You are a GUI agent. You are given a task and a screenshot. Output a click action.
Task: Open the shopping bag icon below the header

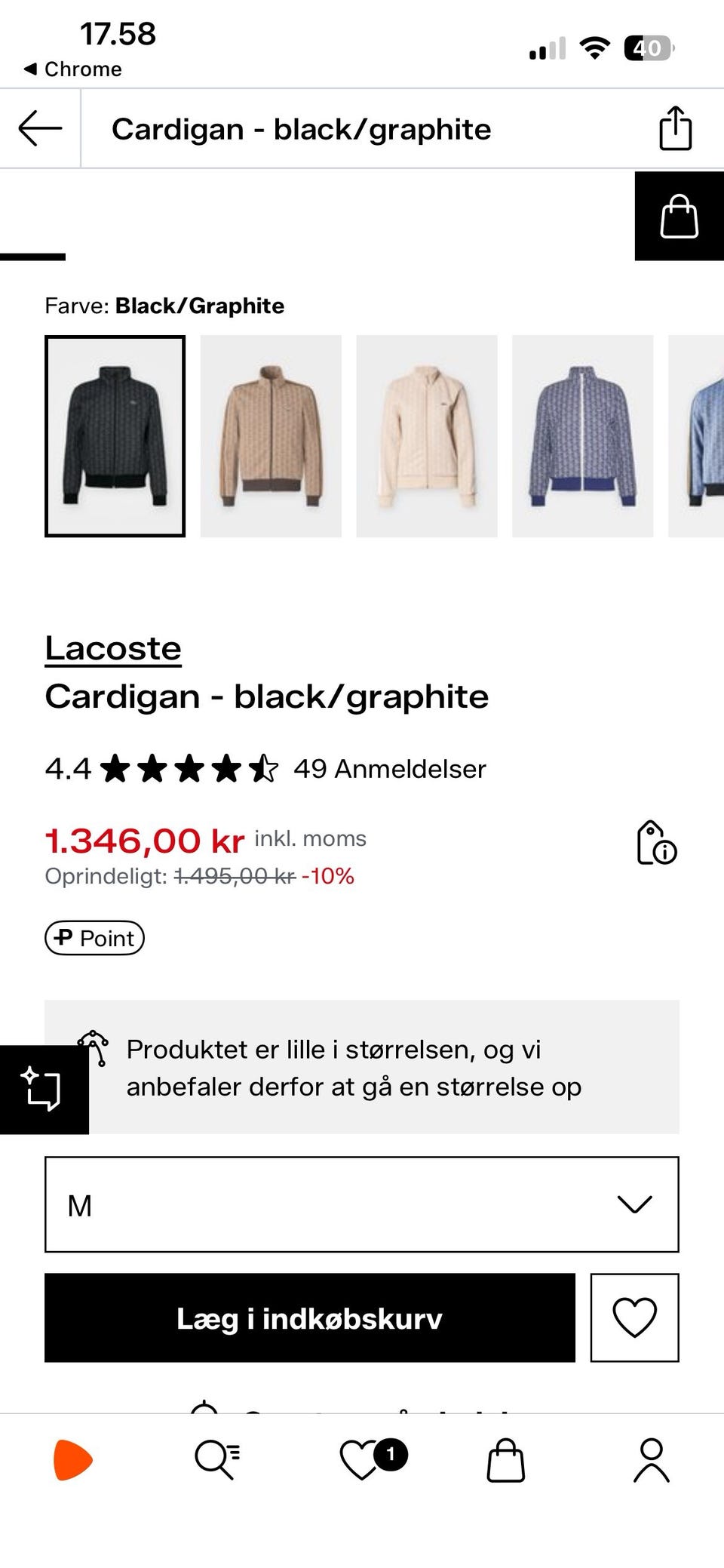[678, 217]
